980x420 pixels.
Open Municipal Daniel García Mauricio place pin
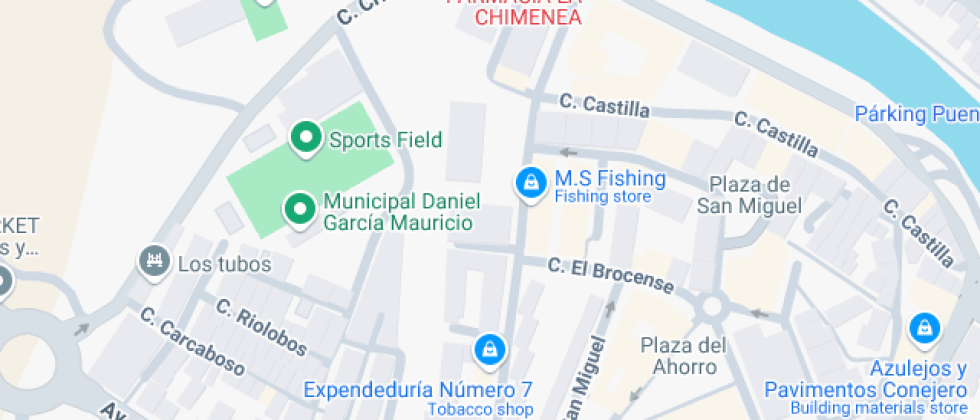(x=298, y=208)
